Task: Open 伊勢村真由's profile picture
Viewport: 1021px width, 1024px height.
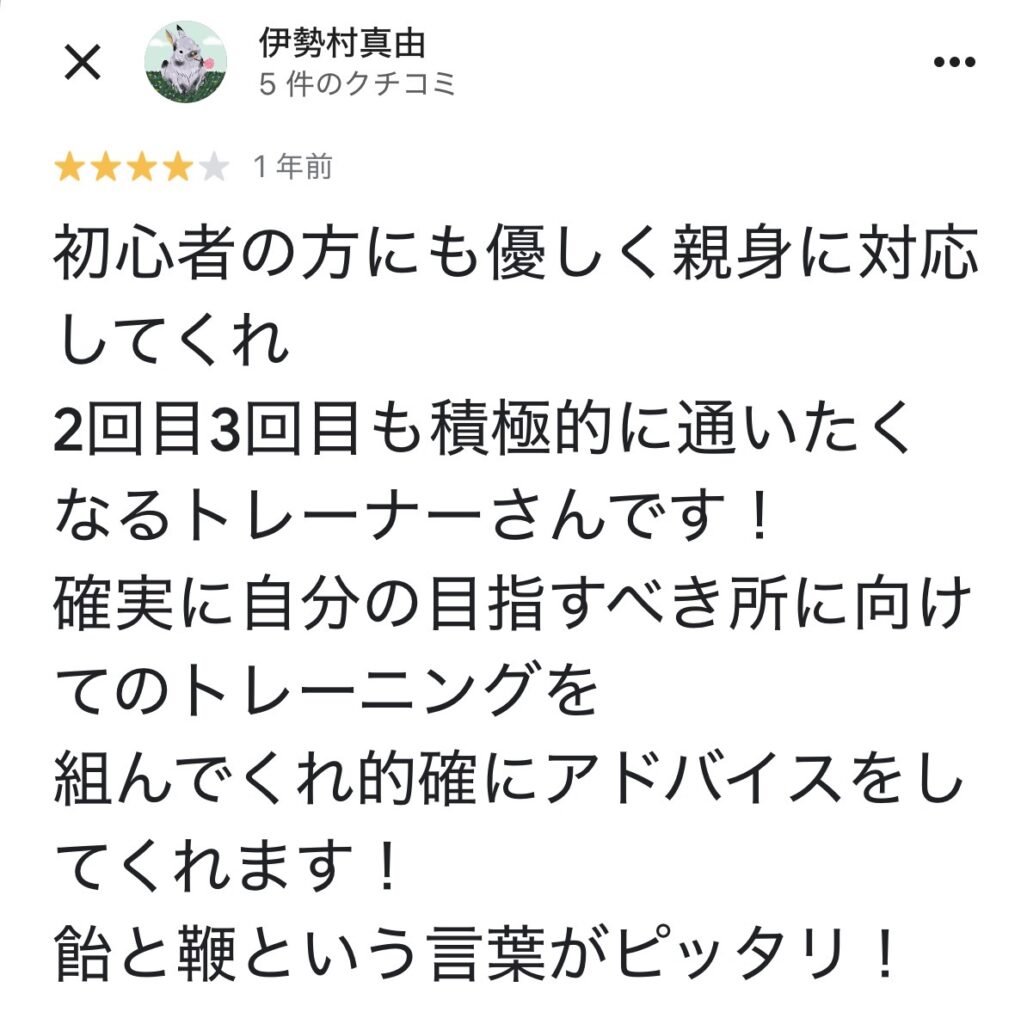Action: (x=186, y=62)
